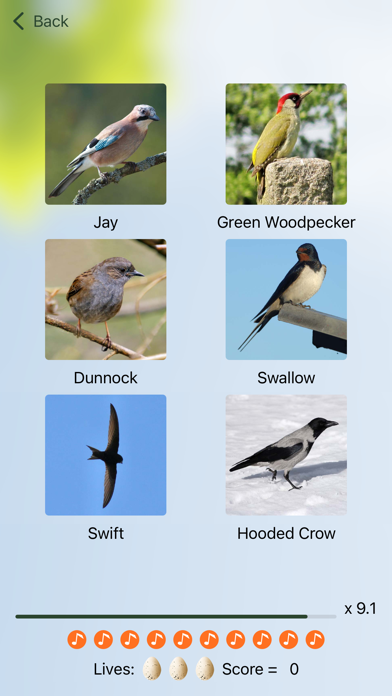Viewport: 392px width, 696px height.
Task: Tap the Swallow photo
Action: coord(286,300)
